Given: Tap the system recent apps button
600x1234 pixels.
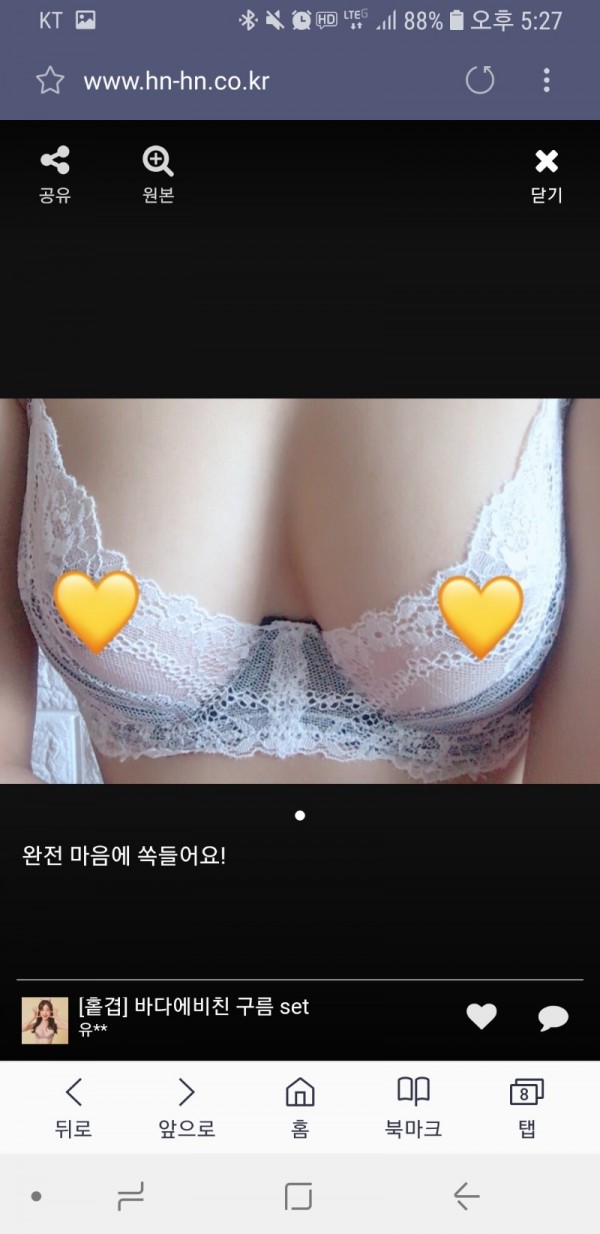Looking at the screenshot, I should pyautogui.click(x=131, y=1195).
